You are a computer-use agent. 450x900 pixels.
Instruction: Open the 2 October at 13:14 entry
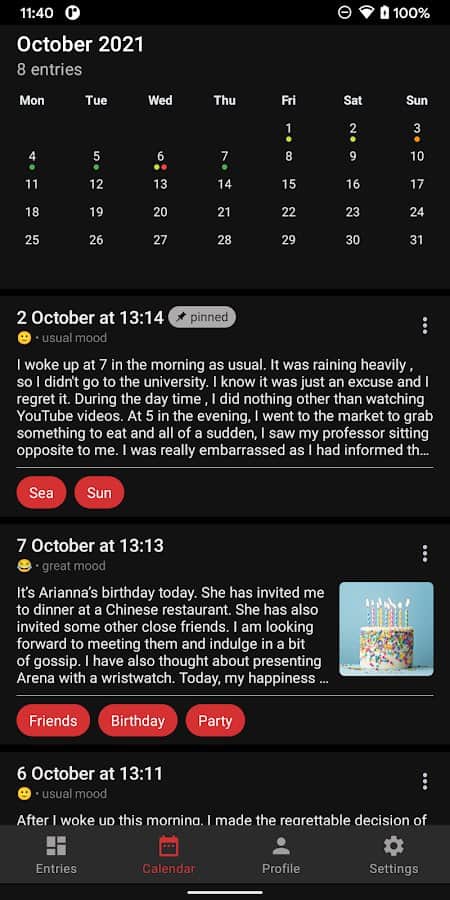90,317
